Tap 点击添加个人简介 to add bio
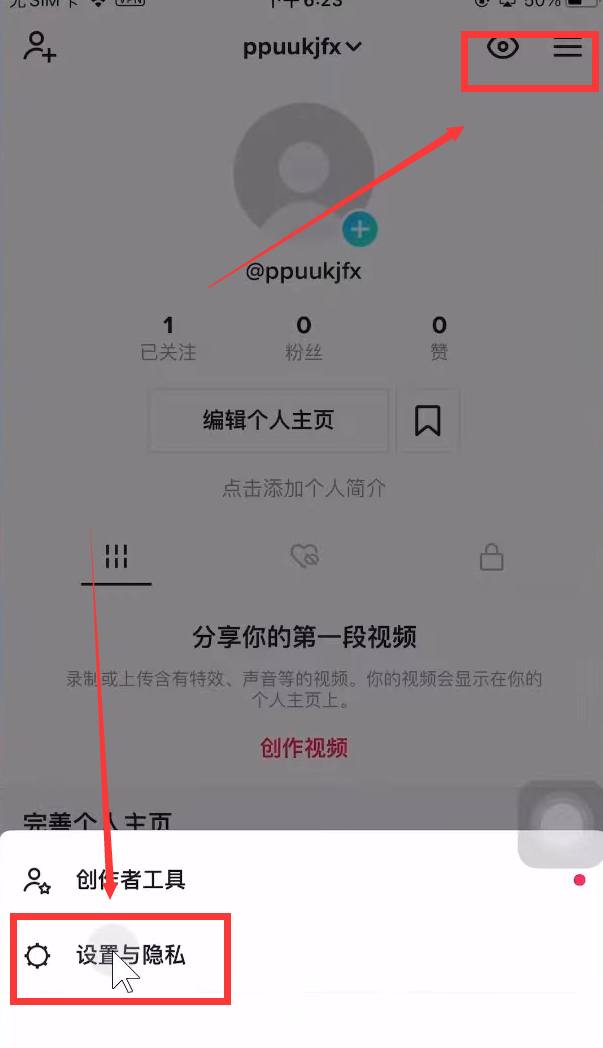Image resolution: width=603 pixels, height=1048 pixels. coord(303,489)
